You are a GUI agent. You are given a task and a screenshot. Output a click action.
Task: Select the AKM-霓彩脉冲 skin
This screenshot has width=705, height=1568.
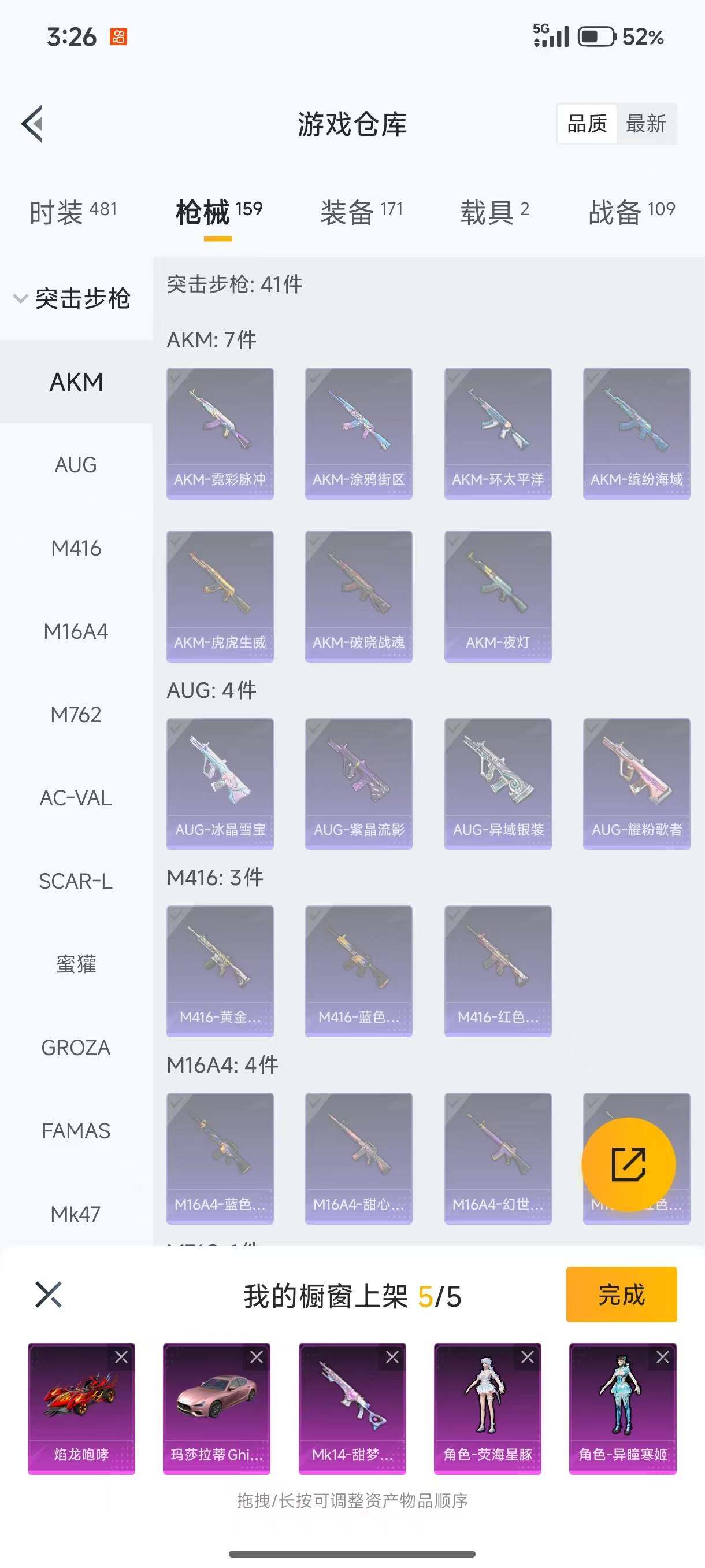220,433
